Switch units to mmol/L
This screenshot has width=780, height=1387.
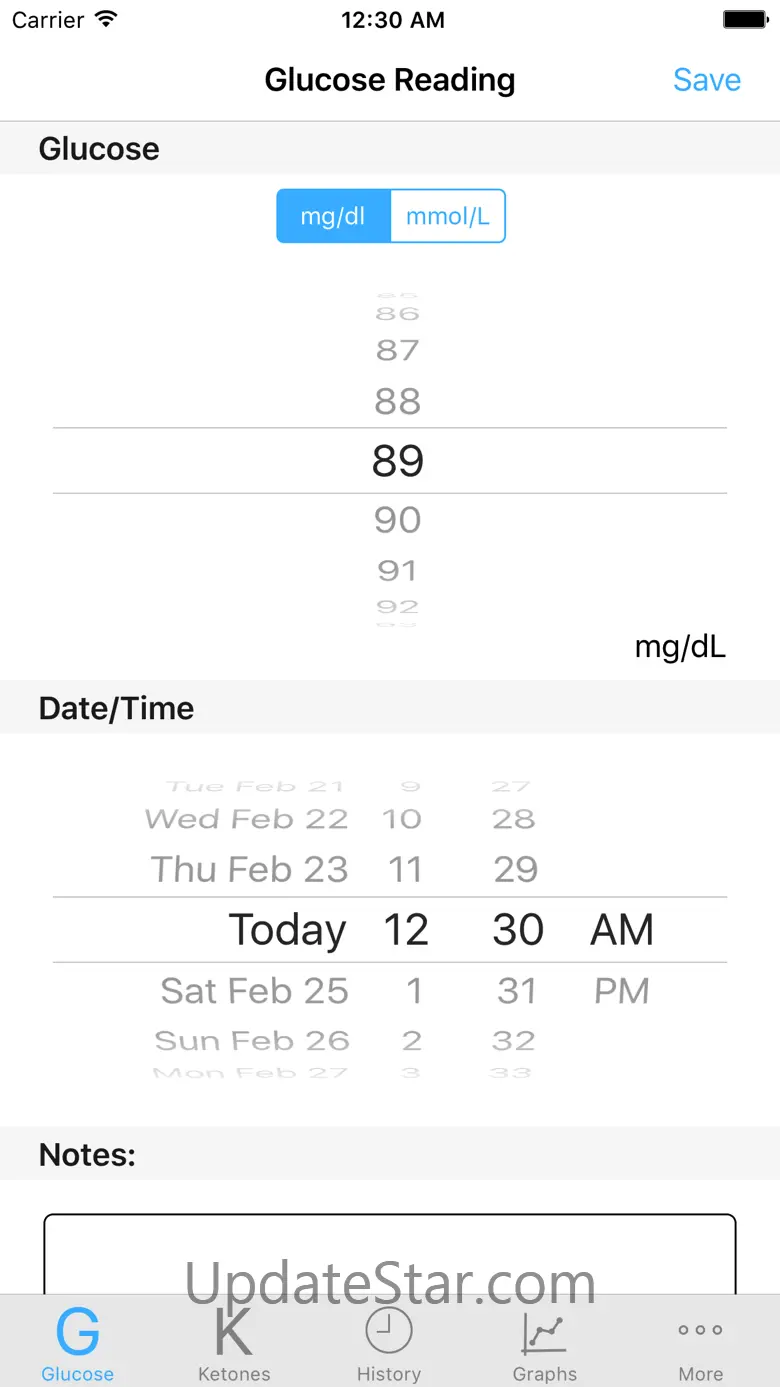(447, 216)
